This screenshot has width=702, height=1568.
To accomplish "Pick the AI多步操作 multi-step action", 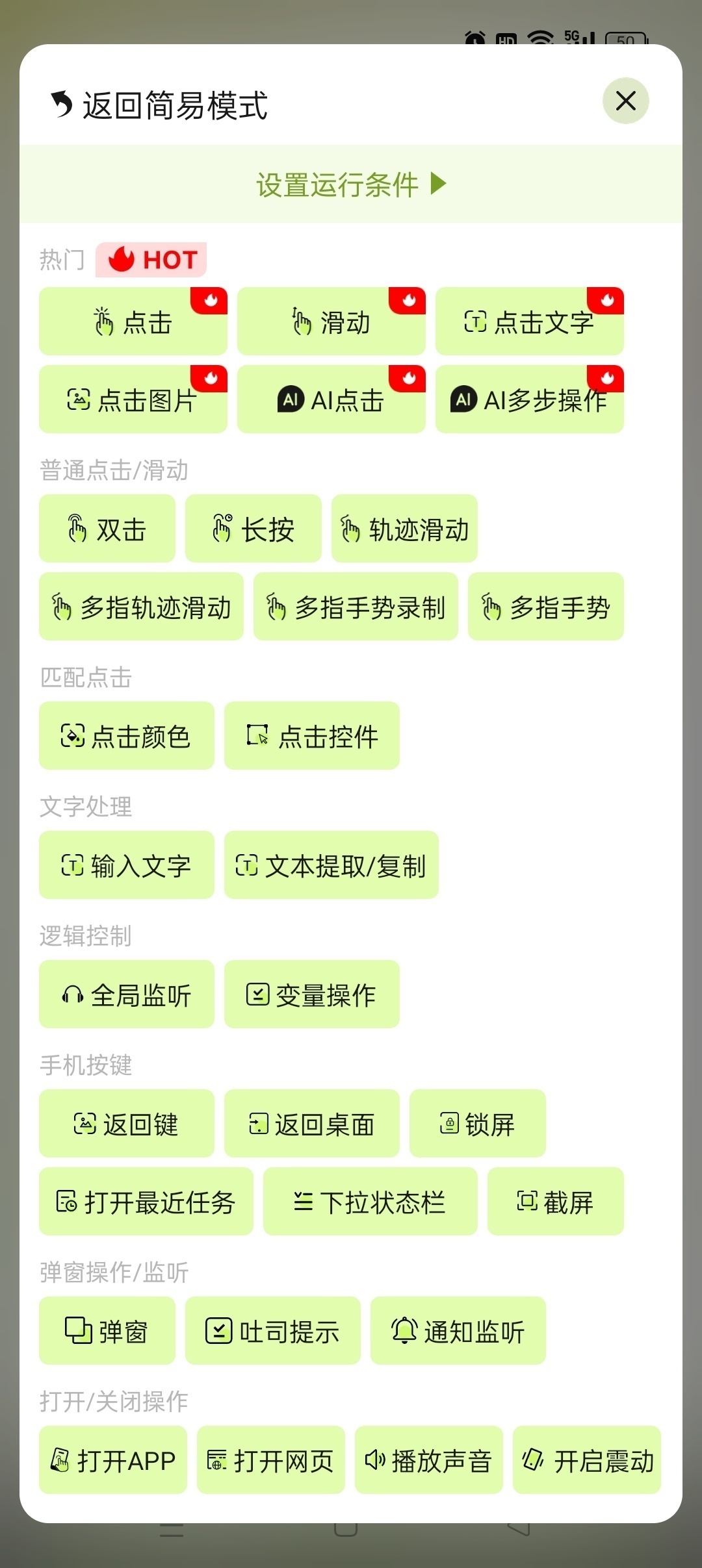I will 530,400.
